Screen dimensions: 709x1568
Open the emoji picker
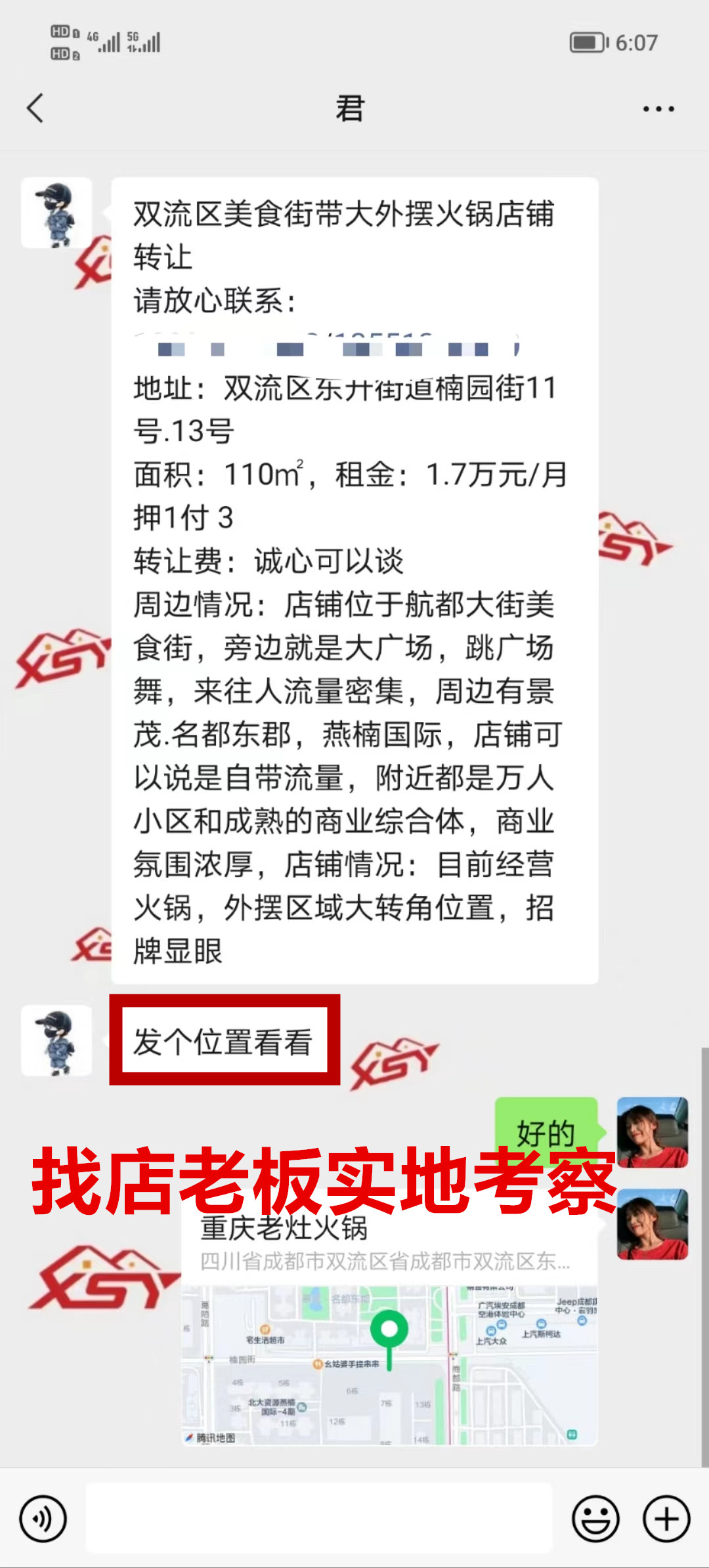click(x=595, y=1519)
